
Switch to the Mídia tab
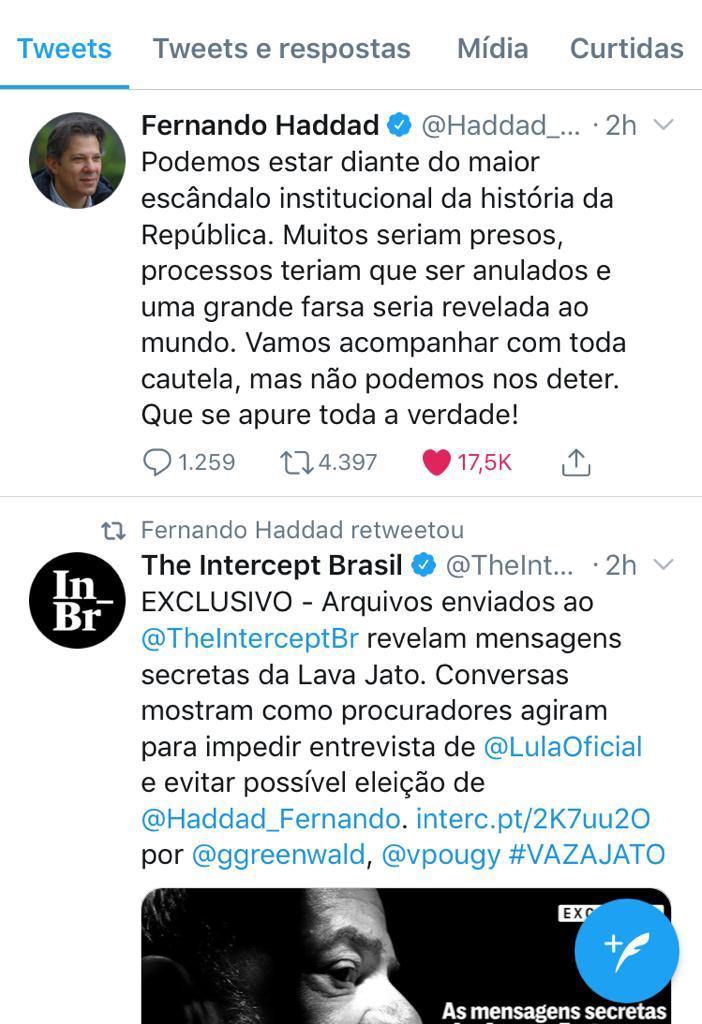point(492,48)
